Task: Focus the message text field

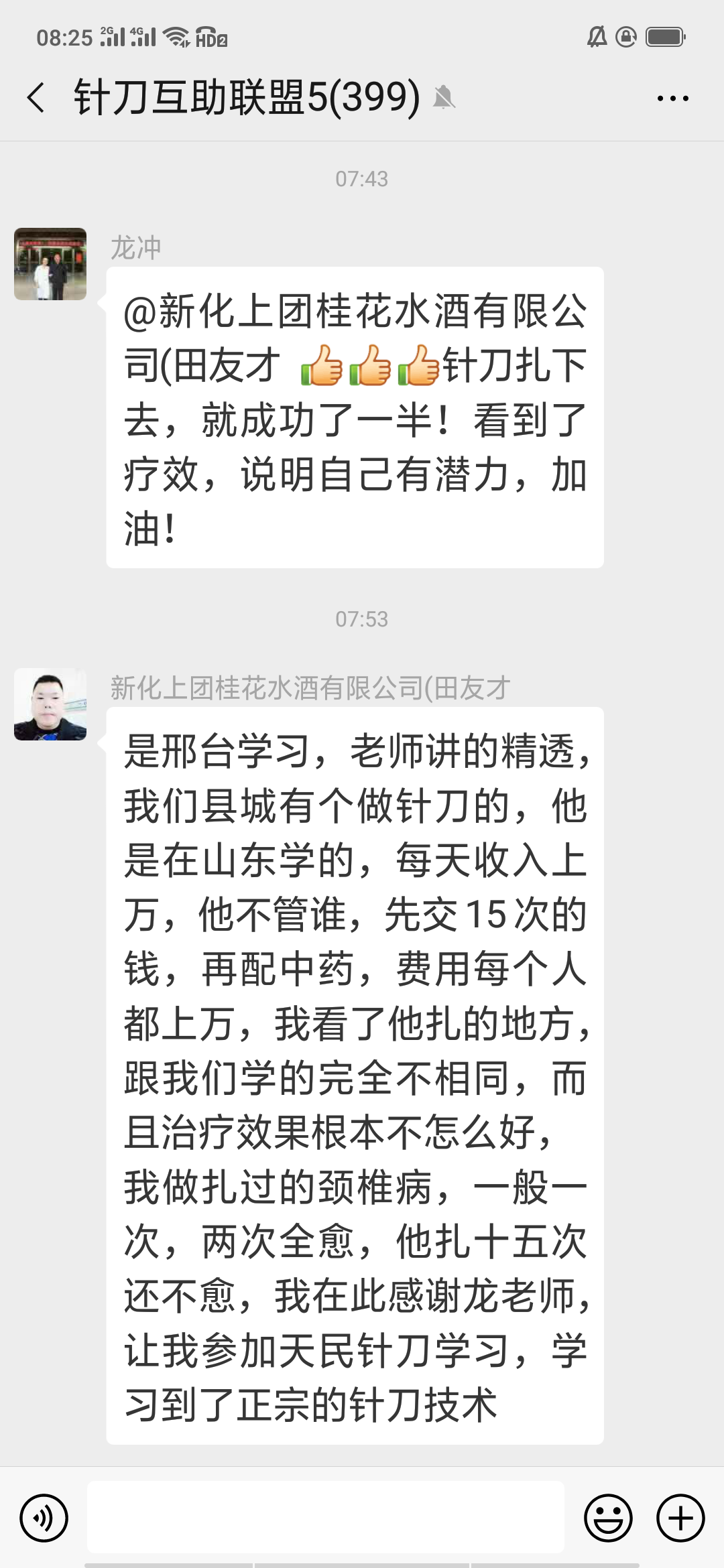Action: point(326,1518)
